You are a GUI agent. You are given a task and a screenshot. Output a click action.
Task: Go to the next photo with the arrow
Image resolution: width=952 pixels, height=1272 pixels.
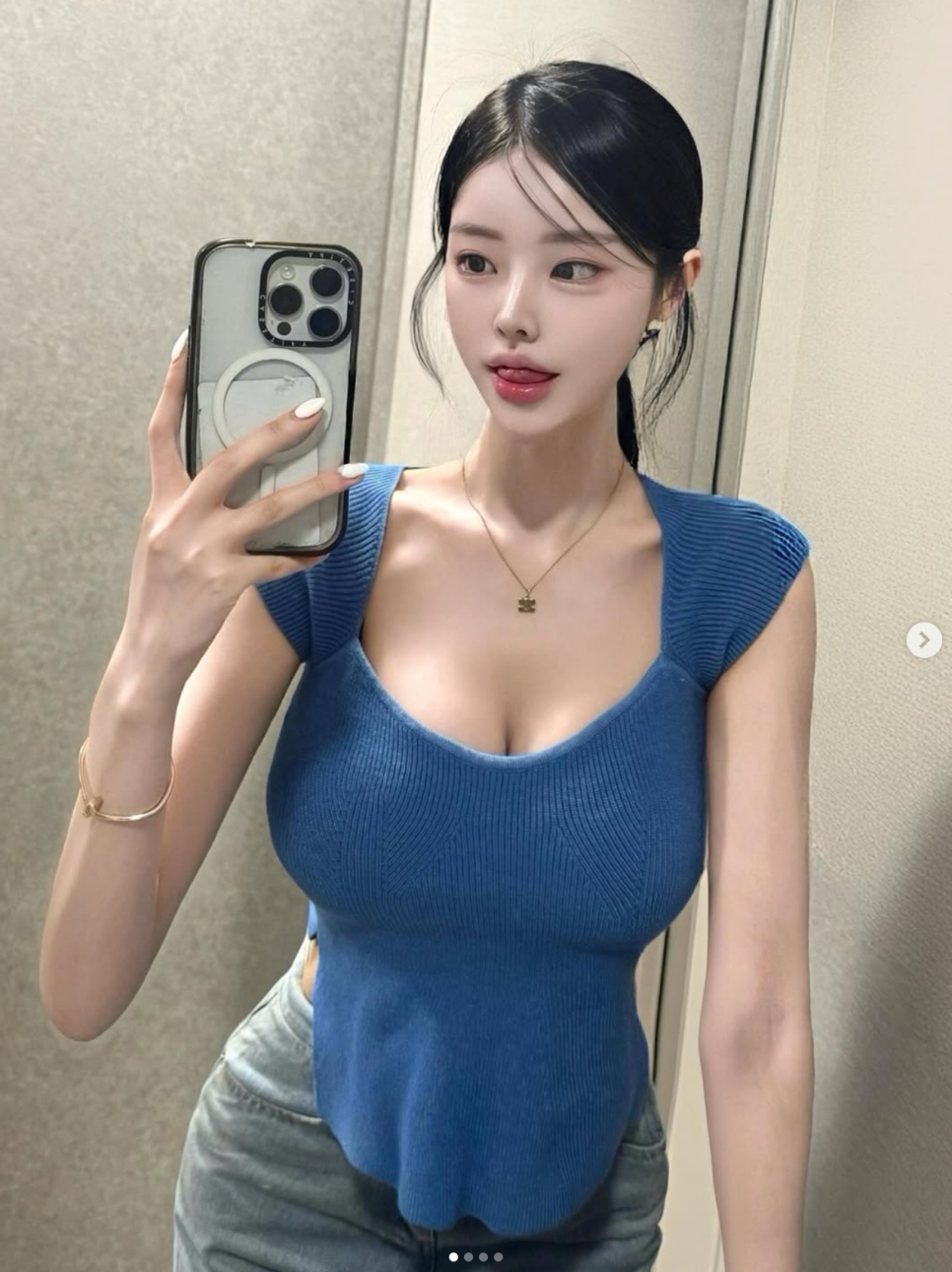(923, 640)
